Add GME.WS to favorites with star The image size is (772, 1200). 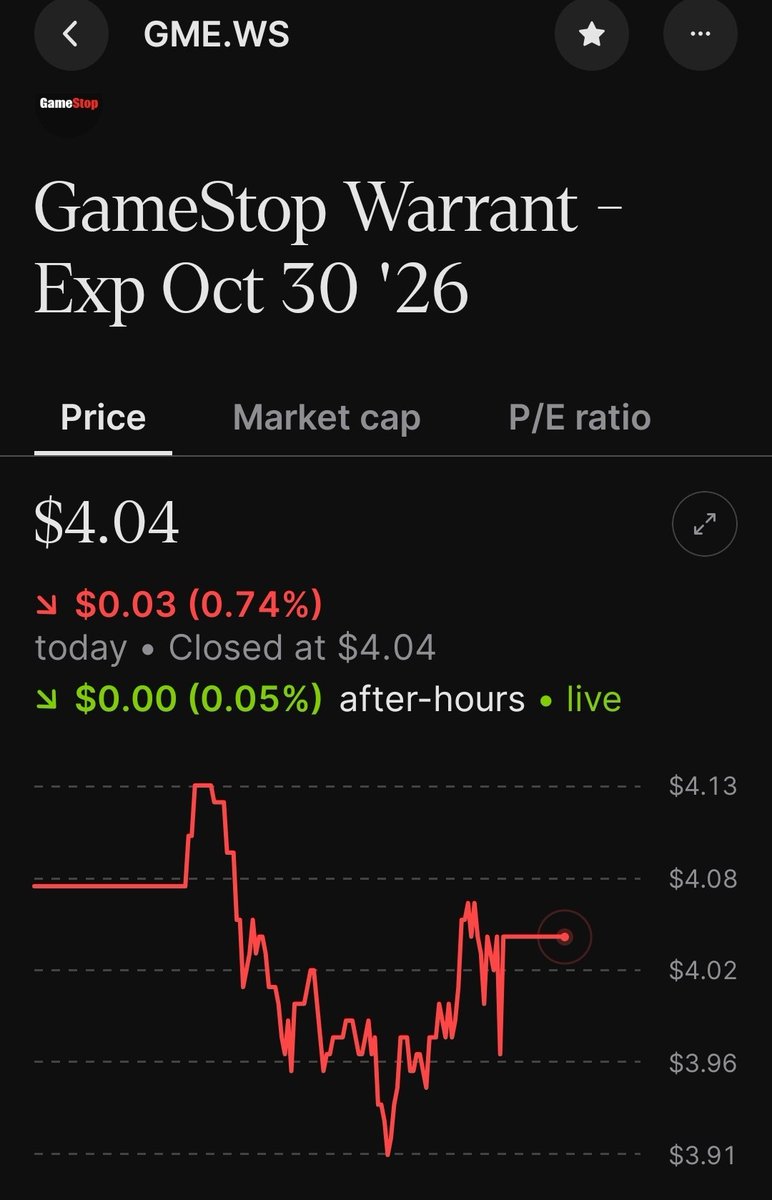(592, 35)
